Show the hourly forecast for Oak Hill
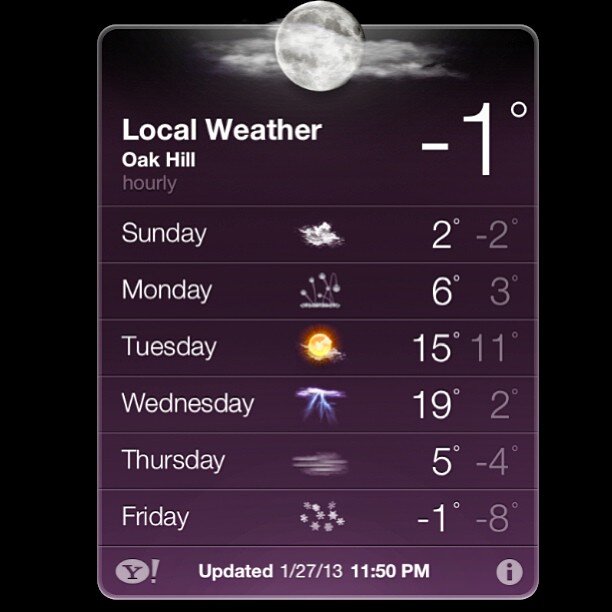 tap(149, 183)
